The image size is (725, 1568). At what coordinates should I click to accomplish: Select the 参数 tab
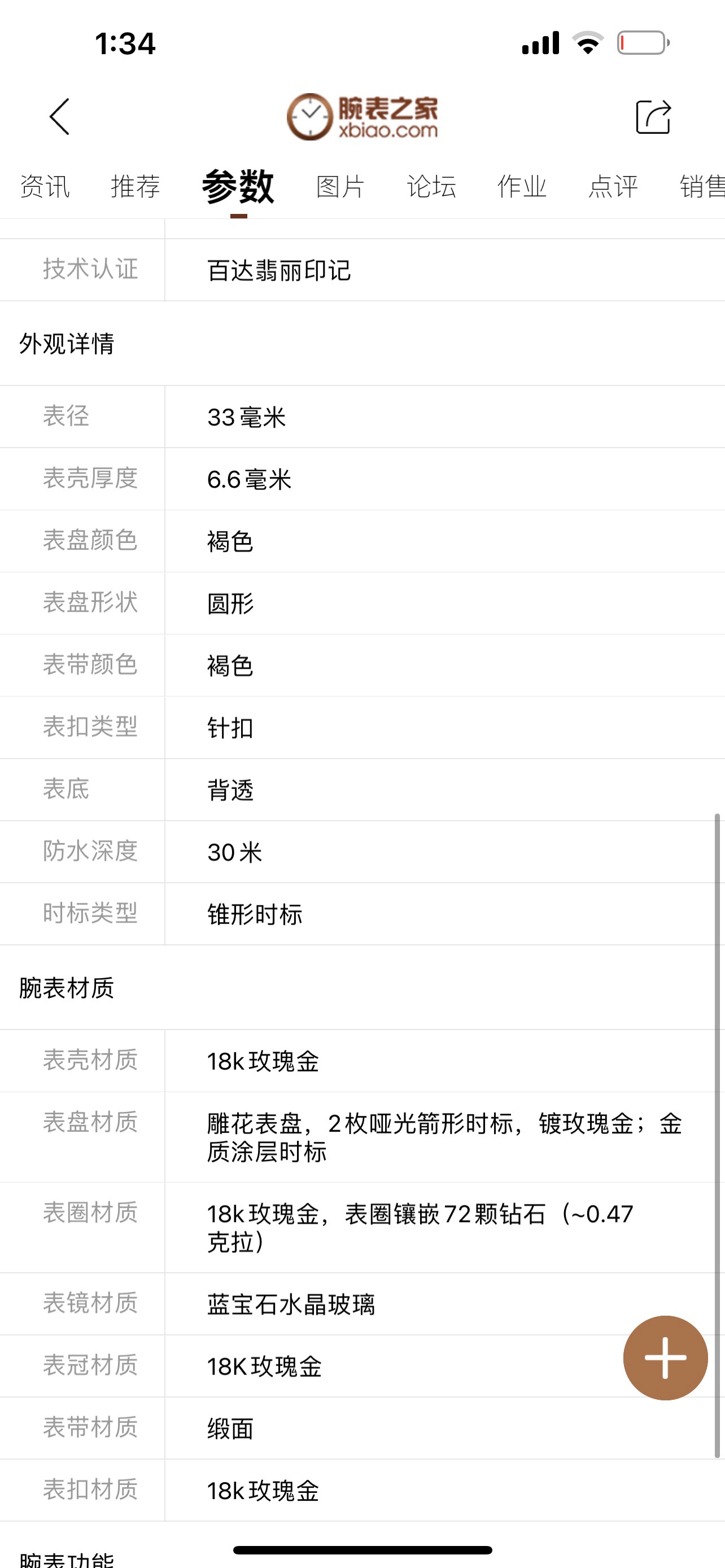point(238,186)
